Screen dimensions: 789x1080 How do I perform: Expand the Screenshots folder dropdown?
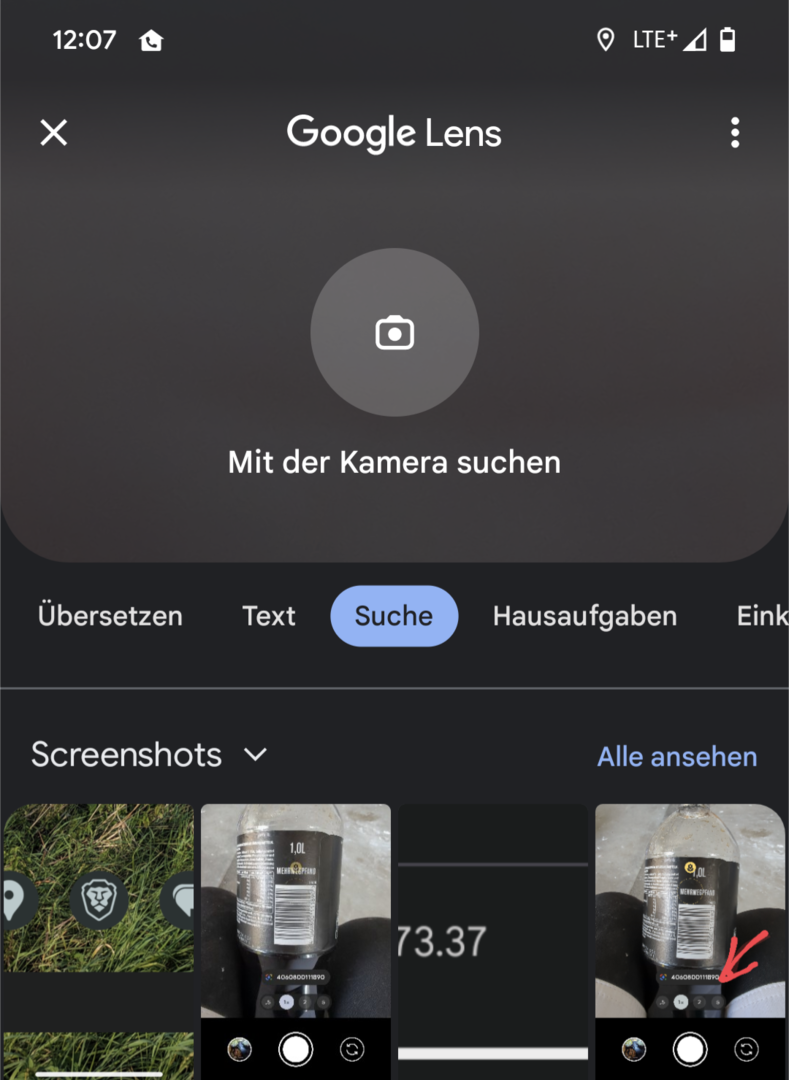click(x=256, y=754)
